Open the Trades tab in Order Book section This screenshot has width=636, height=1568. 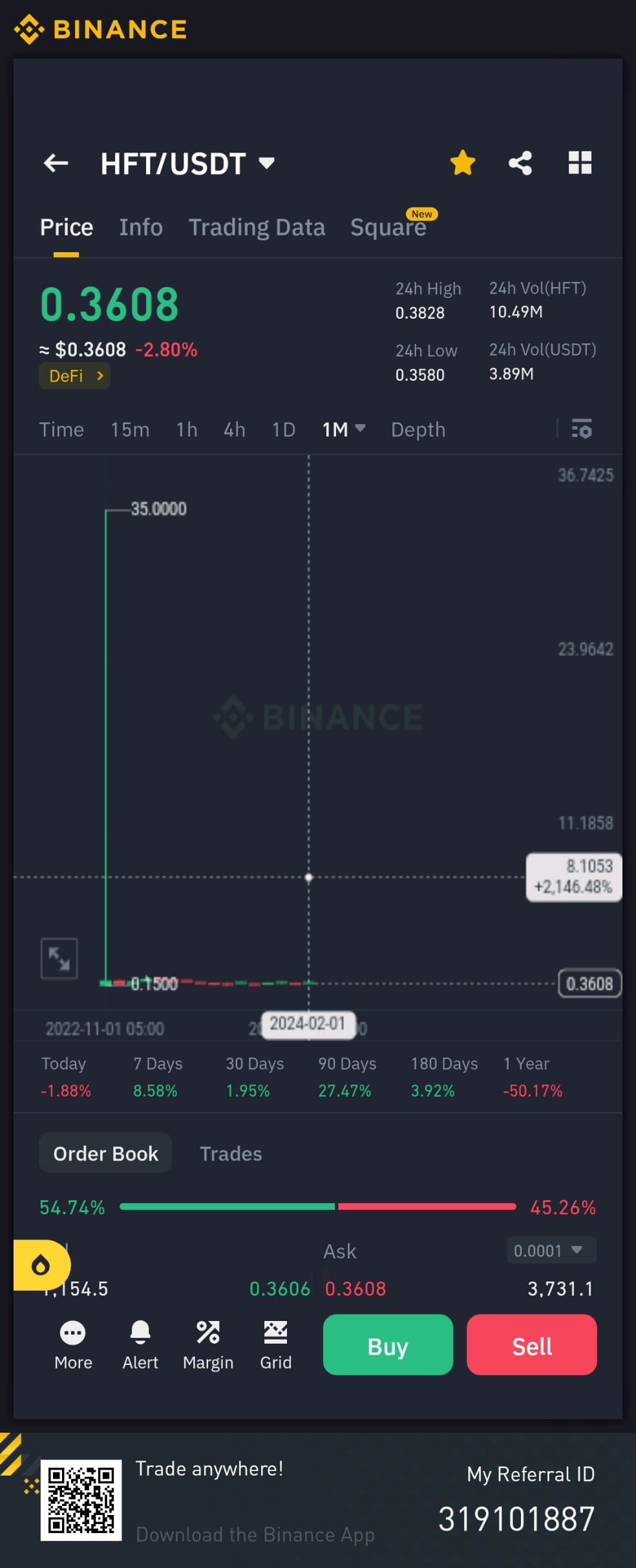tap(230, 1154)
